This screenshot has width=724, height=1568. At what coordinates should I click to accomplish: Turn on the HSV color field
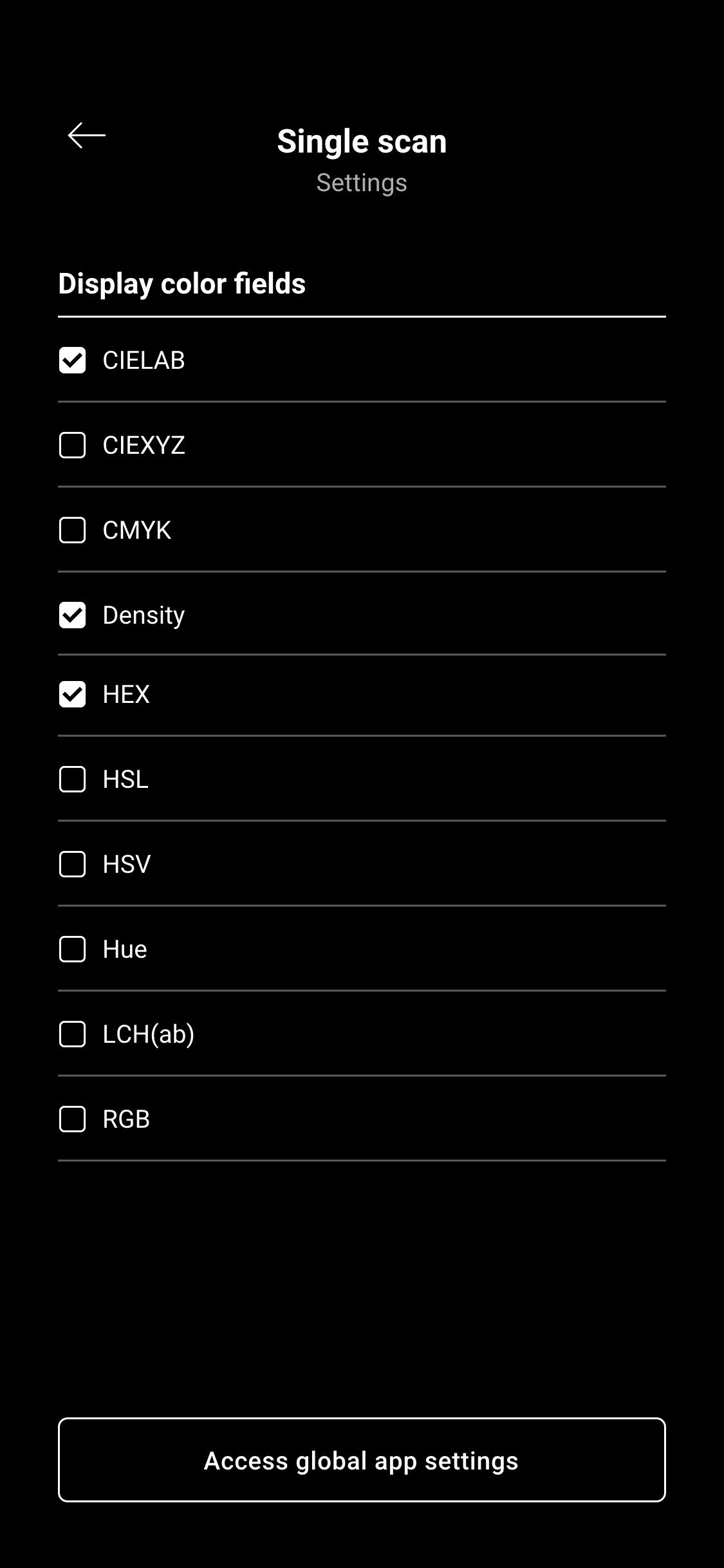pyautogui.click(x=72, y=864)
